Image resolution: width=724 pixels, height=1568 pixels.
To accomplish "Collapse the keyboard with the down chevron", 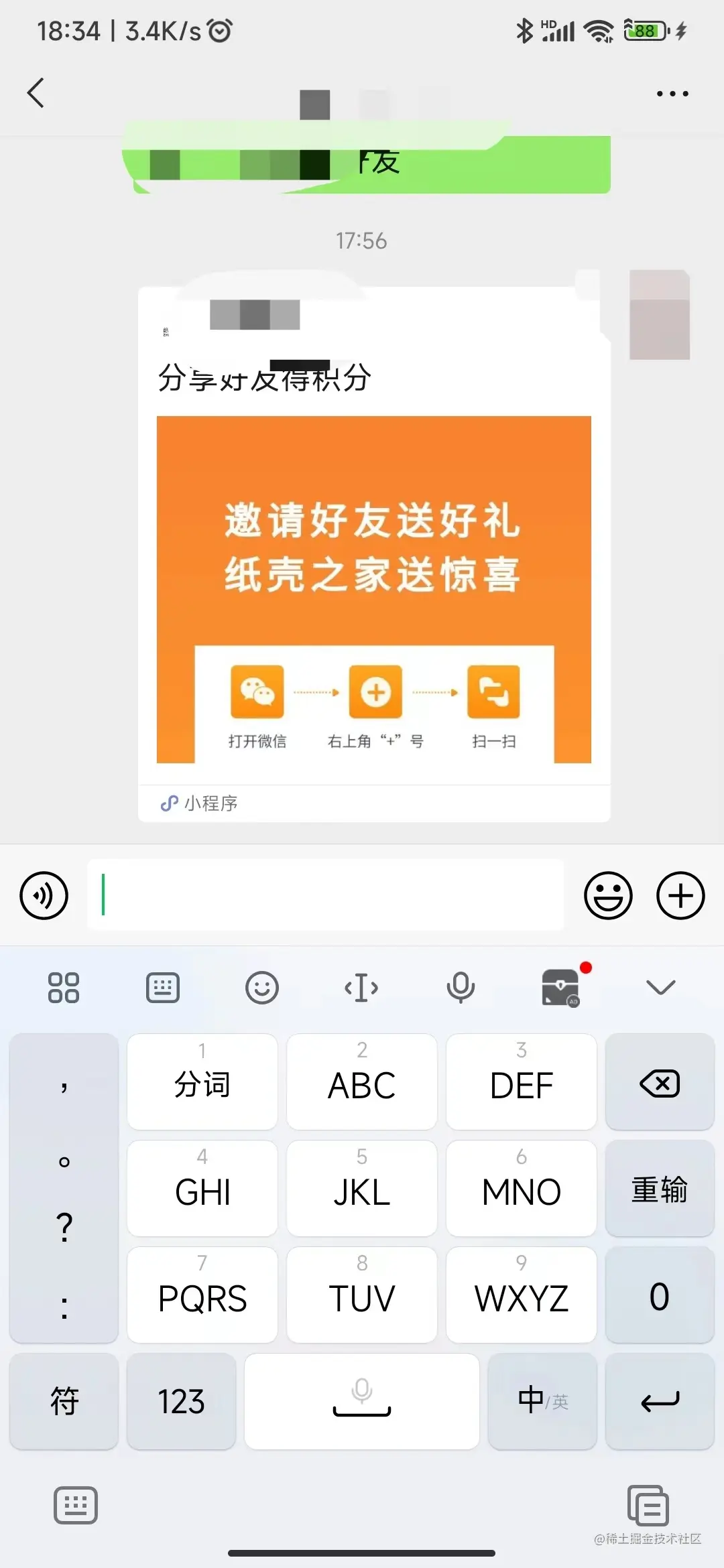I will [x=660, y=988].
